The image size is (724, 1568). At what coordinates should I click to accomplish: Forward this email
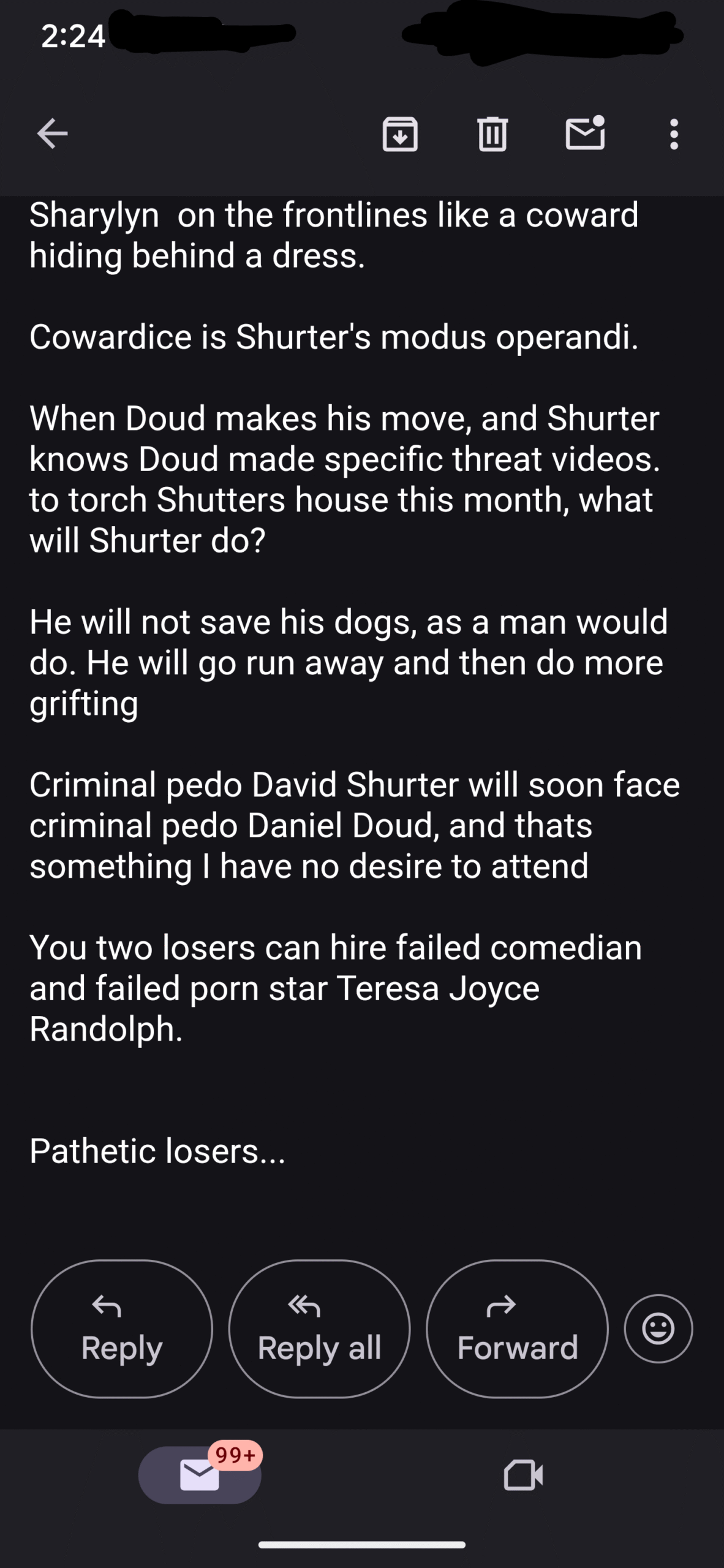tap(517, 1329)
